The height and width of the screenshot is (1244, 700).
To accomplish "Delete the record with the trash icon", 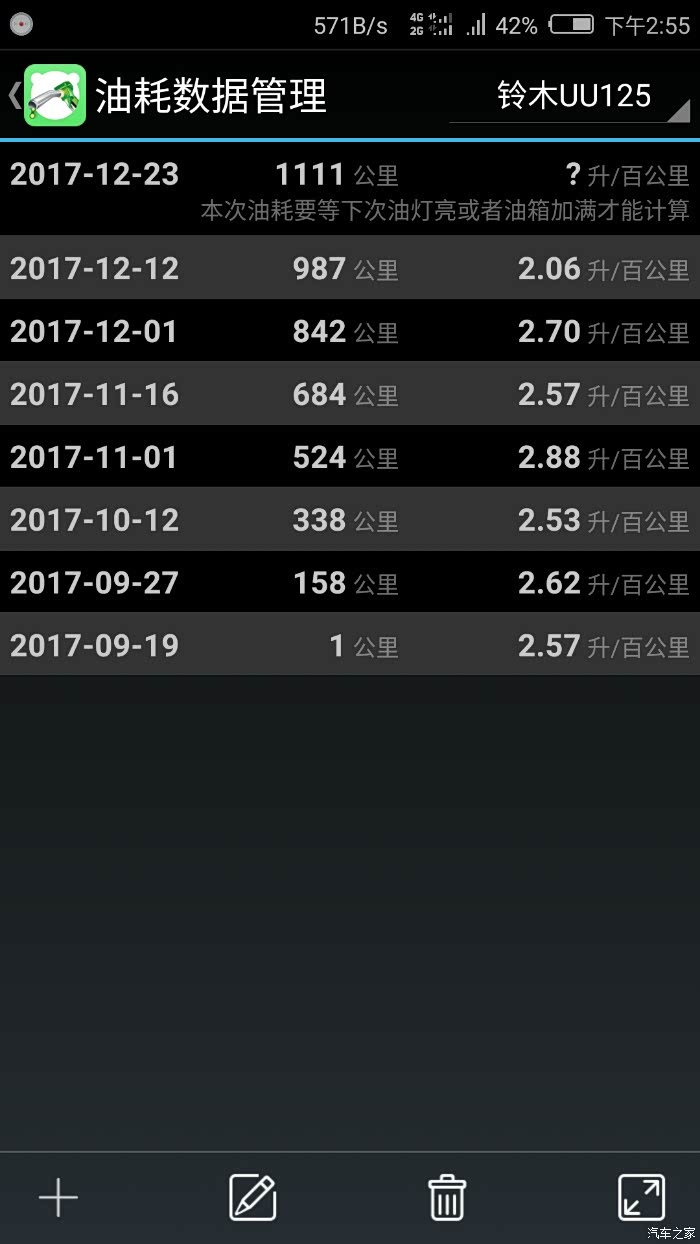I will point(446,1197).
